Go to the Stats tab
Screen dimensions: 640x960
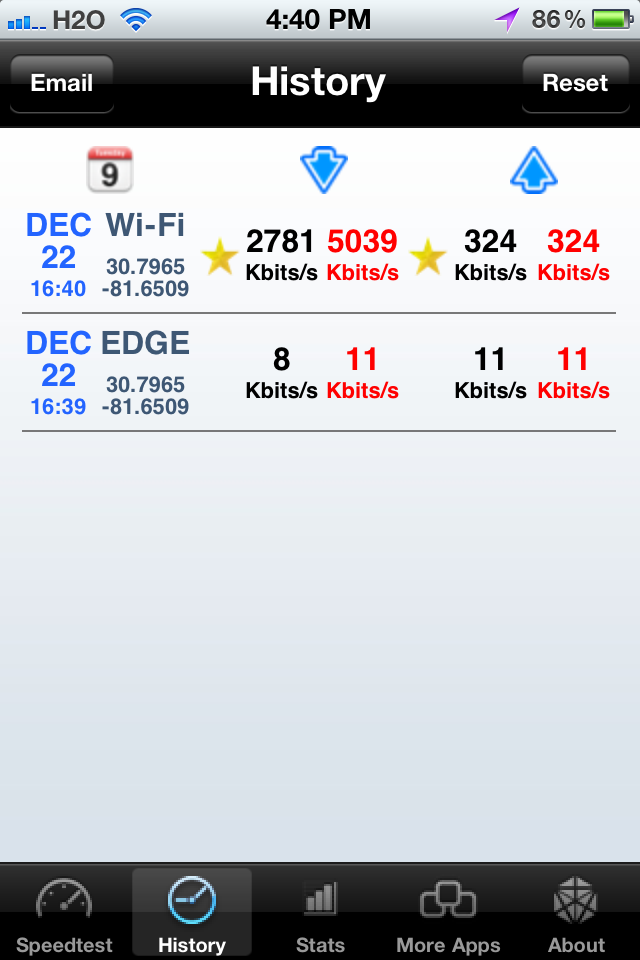pyautogui.click(x=320, y=913)
